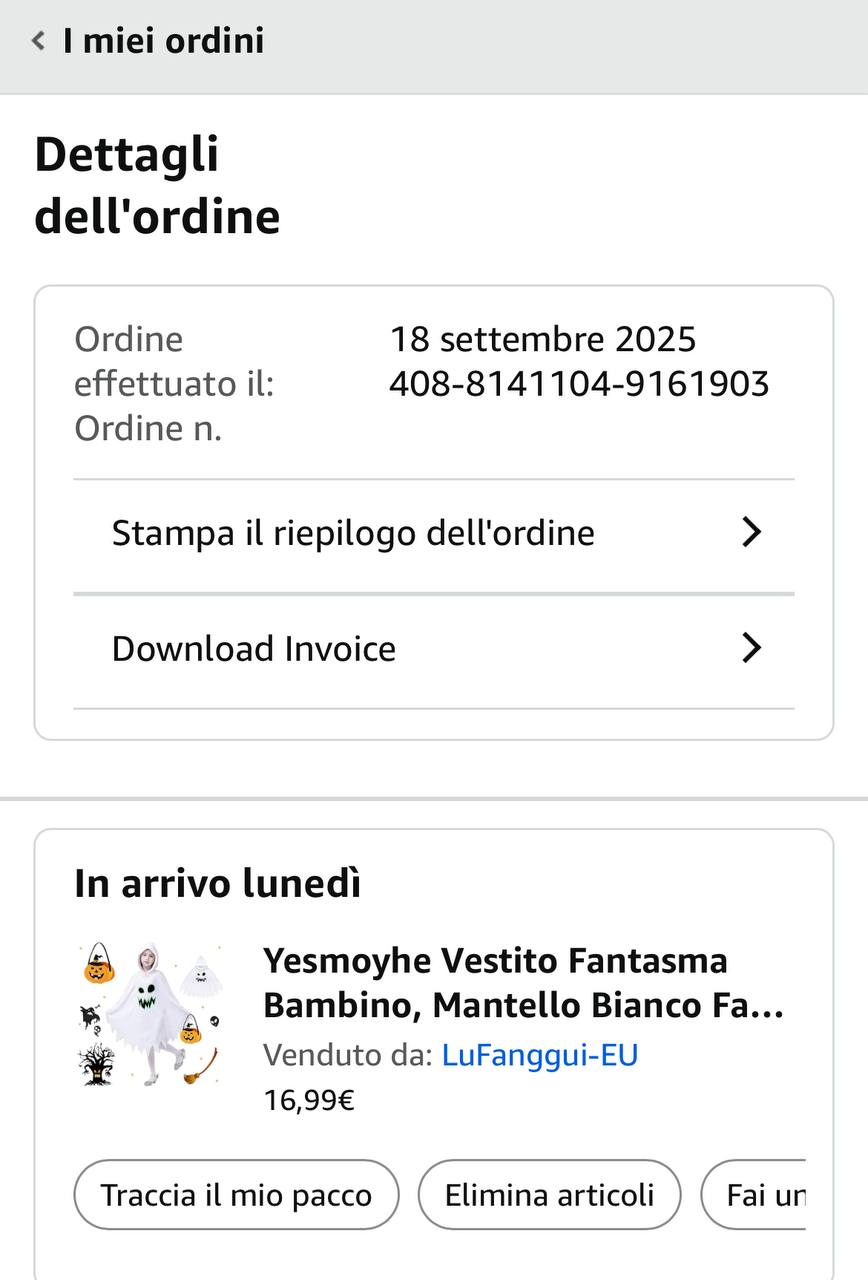868x1280 pixels.
Task: Open Download Invoice
Action: tap(434, 649)
